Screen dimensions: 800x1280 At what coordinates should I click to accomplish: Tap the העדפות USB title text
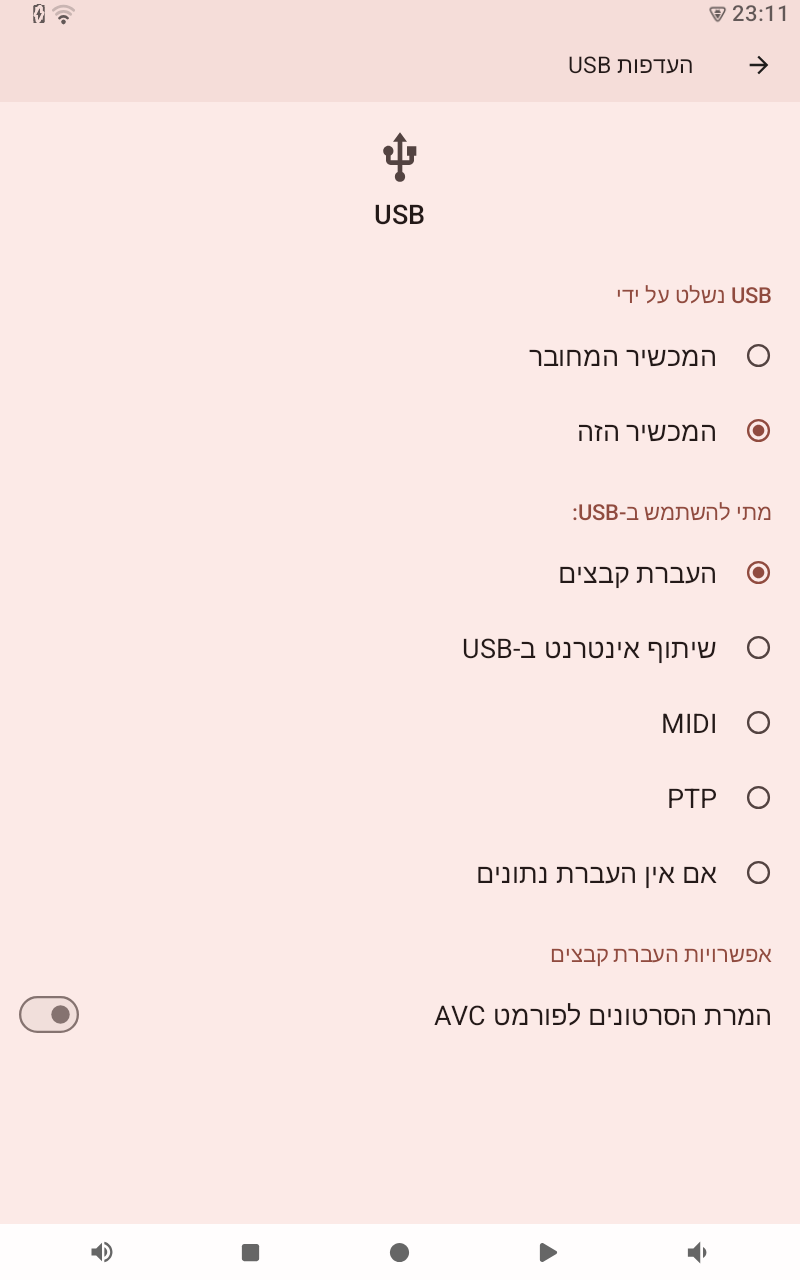tap(630, 66)
